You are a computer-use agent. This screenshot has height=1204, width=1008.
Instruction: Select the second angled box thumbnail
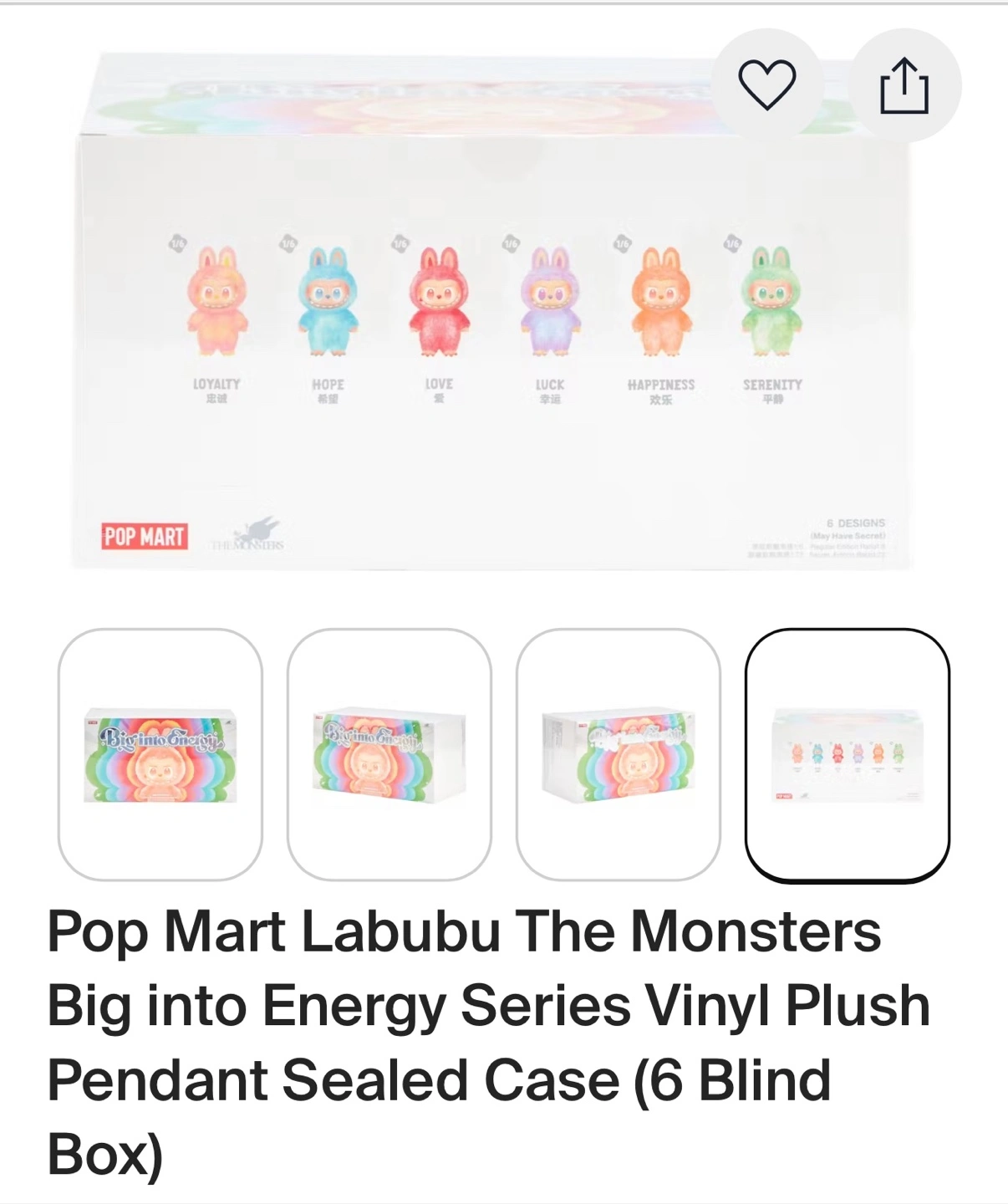389,754
